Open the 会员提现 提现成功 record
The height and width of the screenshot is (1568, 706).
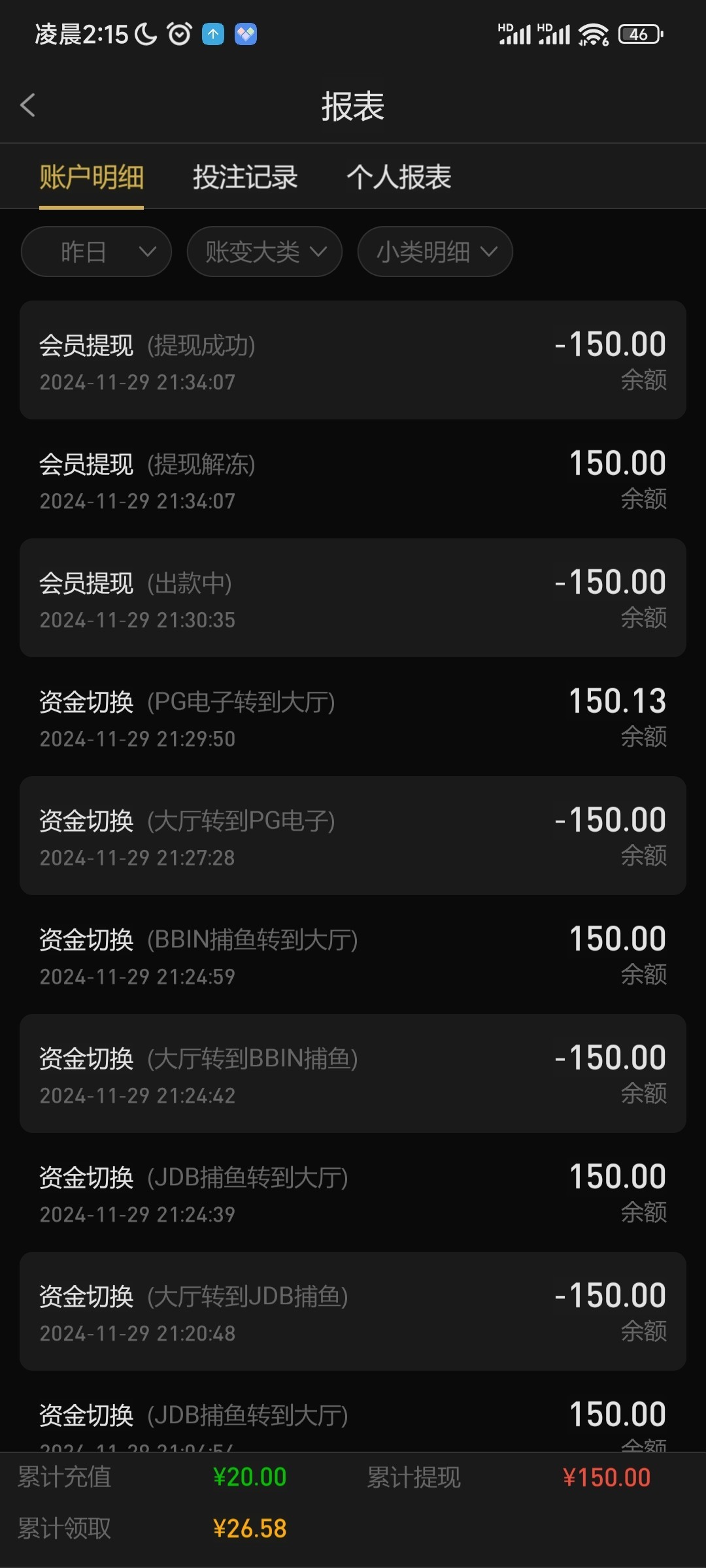(353, 360)
